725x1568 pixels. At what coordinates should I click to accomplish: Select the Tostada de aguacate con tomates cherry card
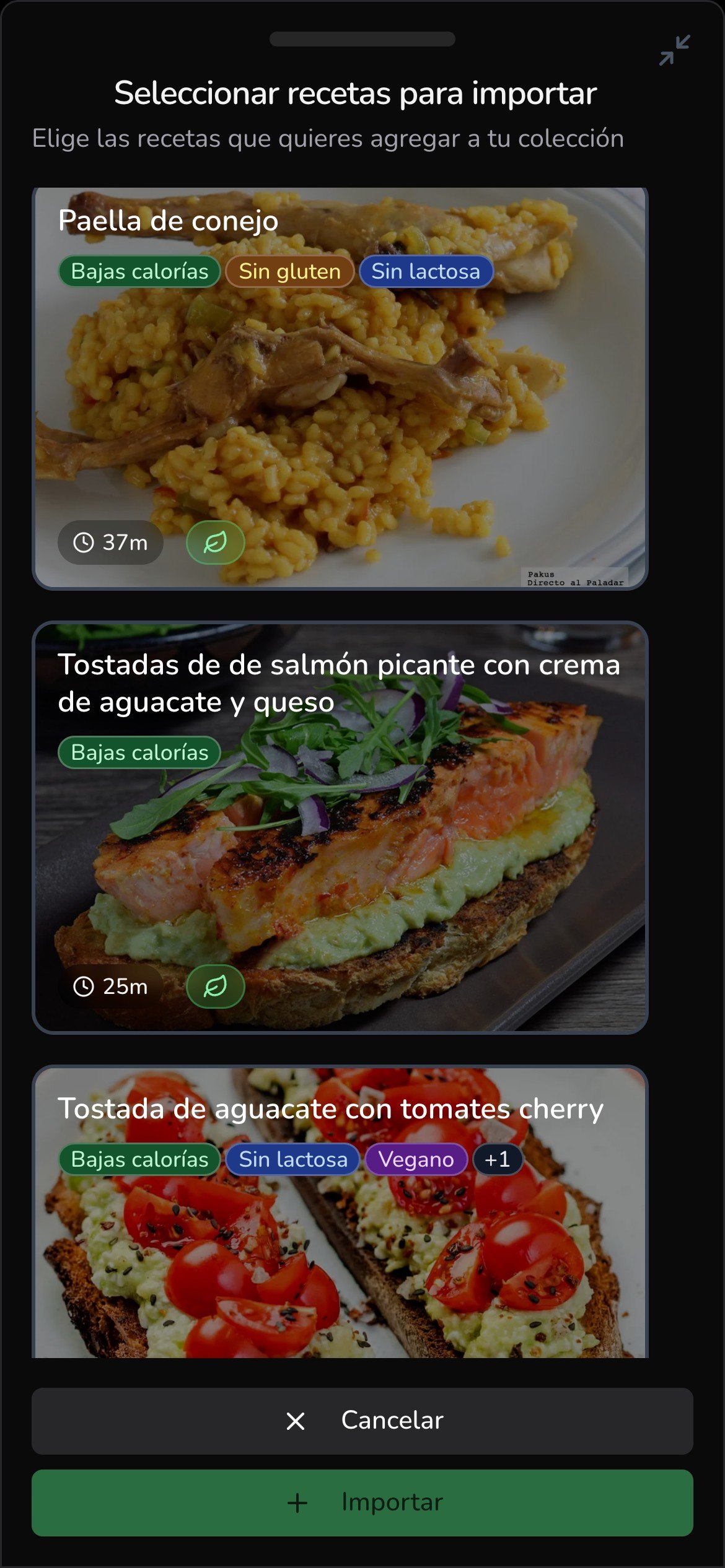[340, 1211]
